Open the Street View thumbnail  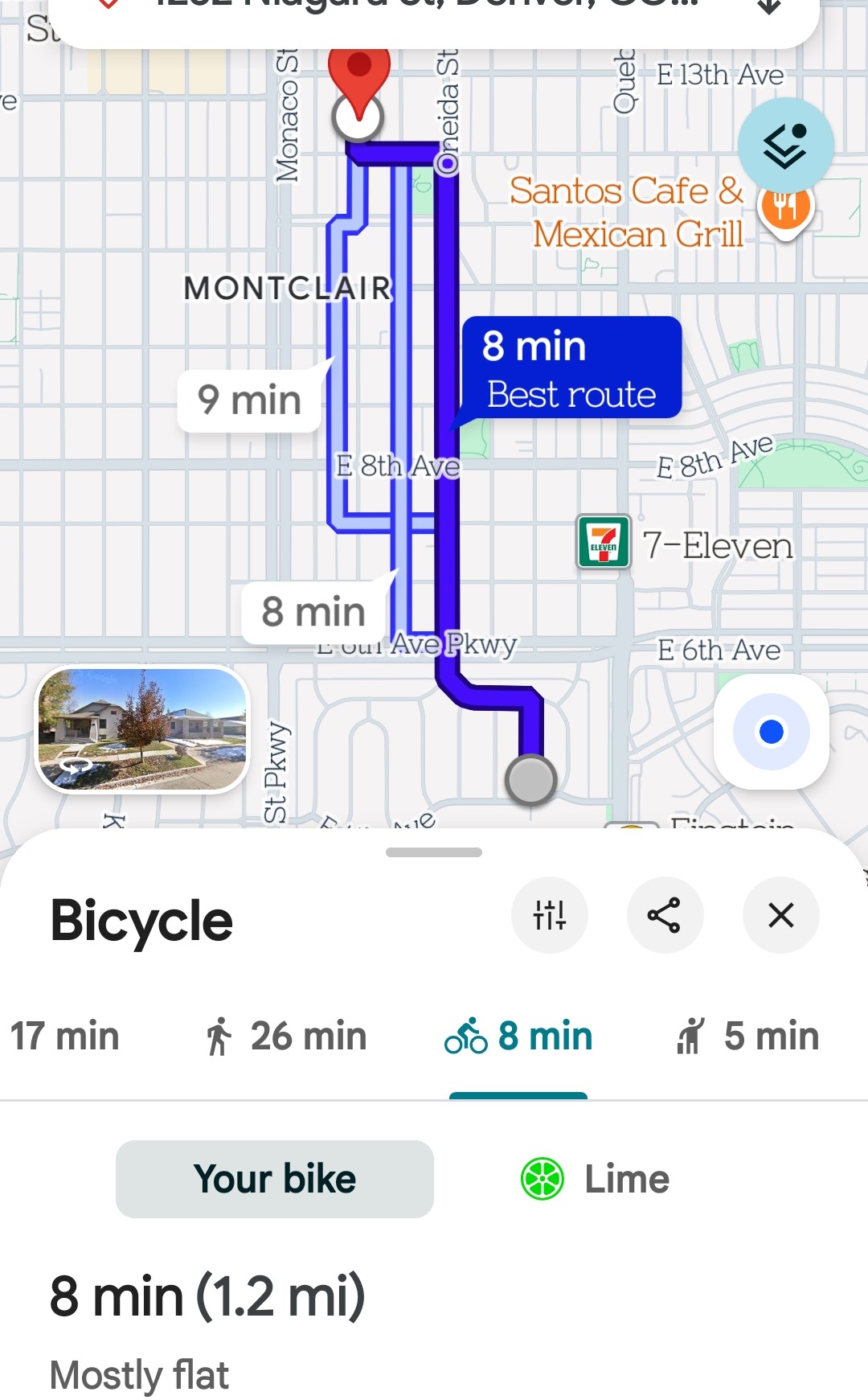[143, 729]
